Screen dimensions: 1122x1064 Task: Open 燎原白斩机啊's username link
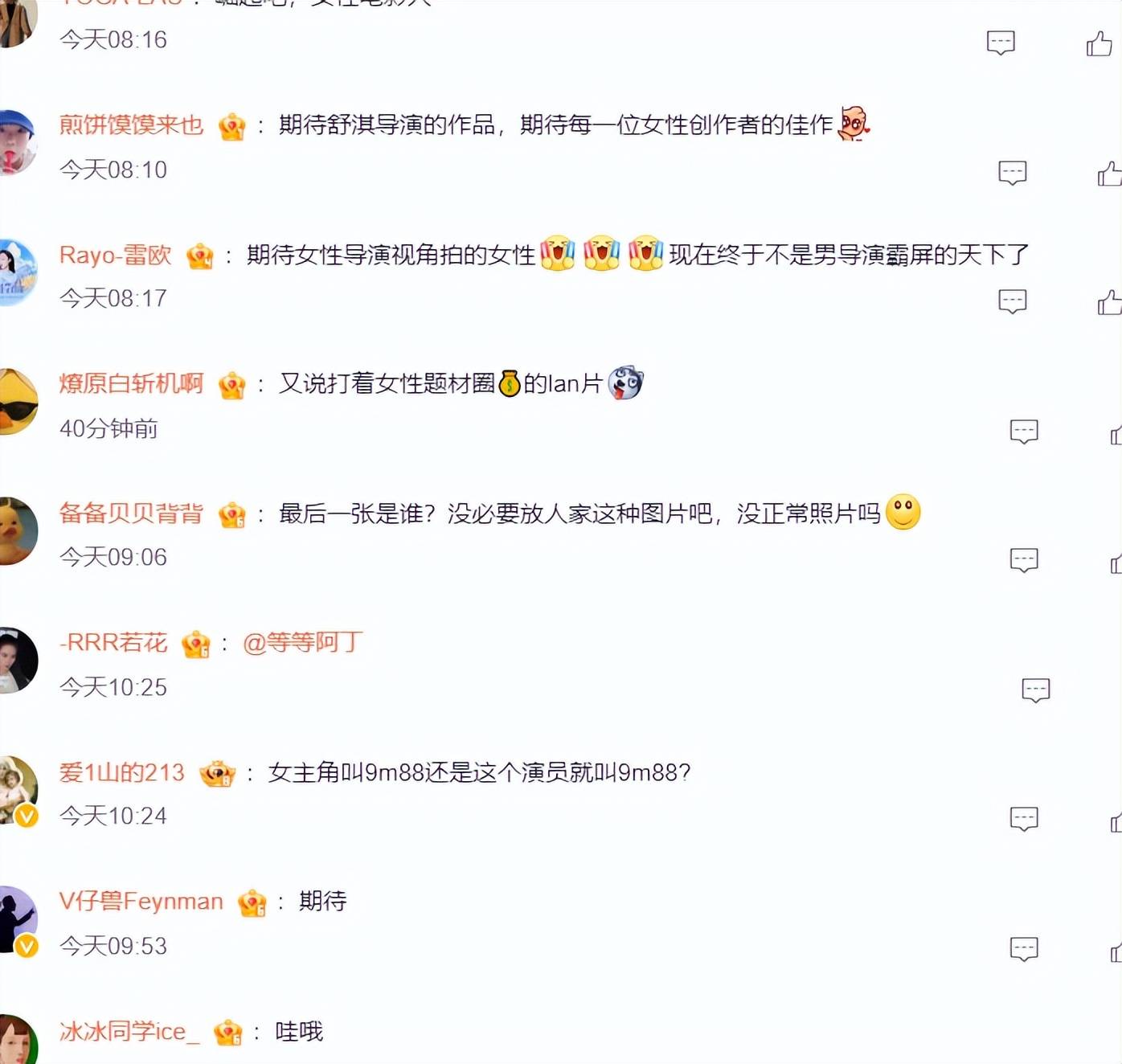click(131, 384)
